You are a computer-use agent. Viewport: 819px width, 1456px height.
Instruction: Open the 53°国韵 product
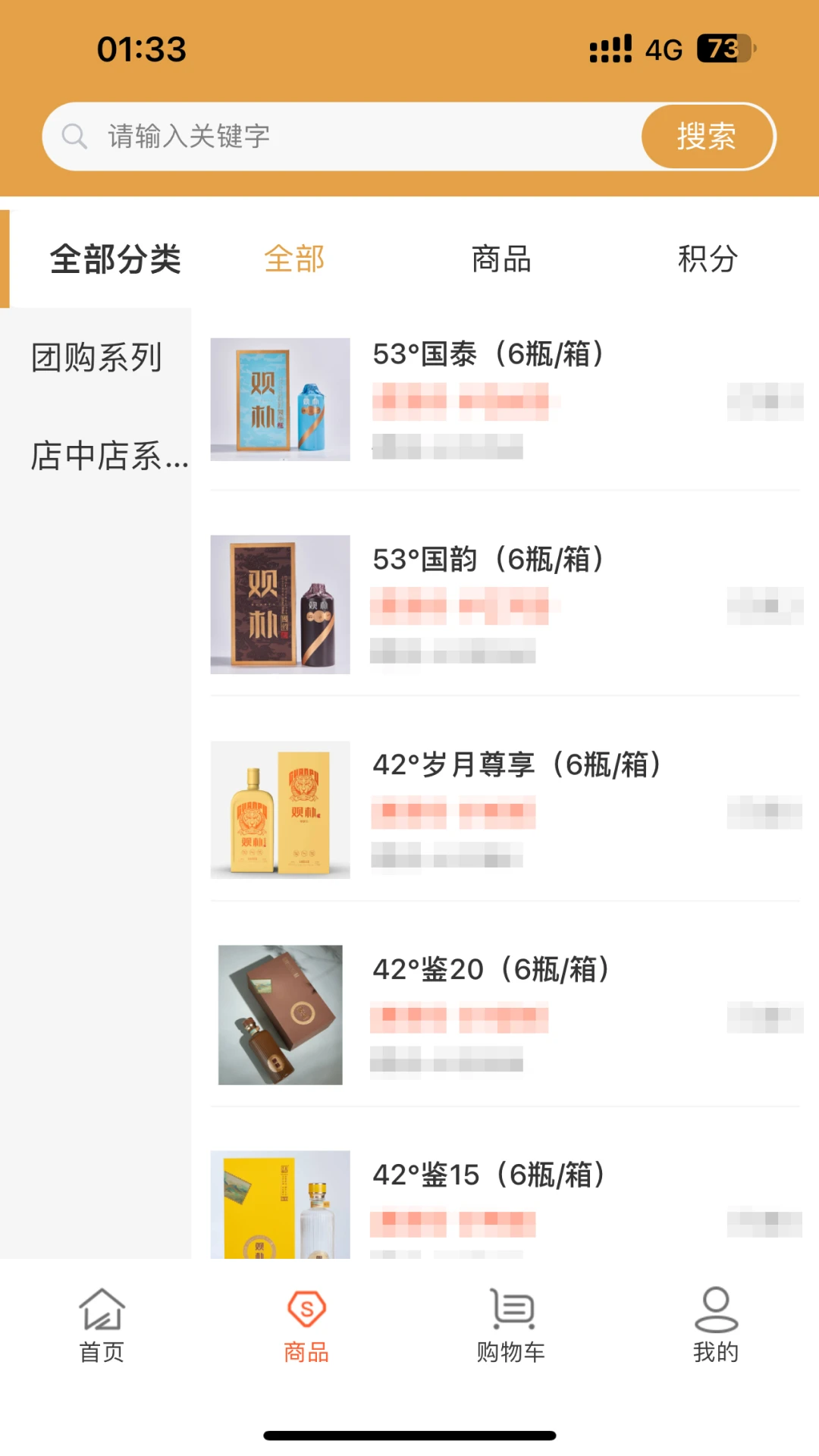point(489,560)
